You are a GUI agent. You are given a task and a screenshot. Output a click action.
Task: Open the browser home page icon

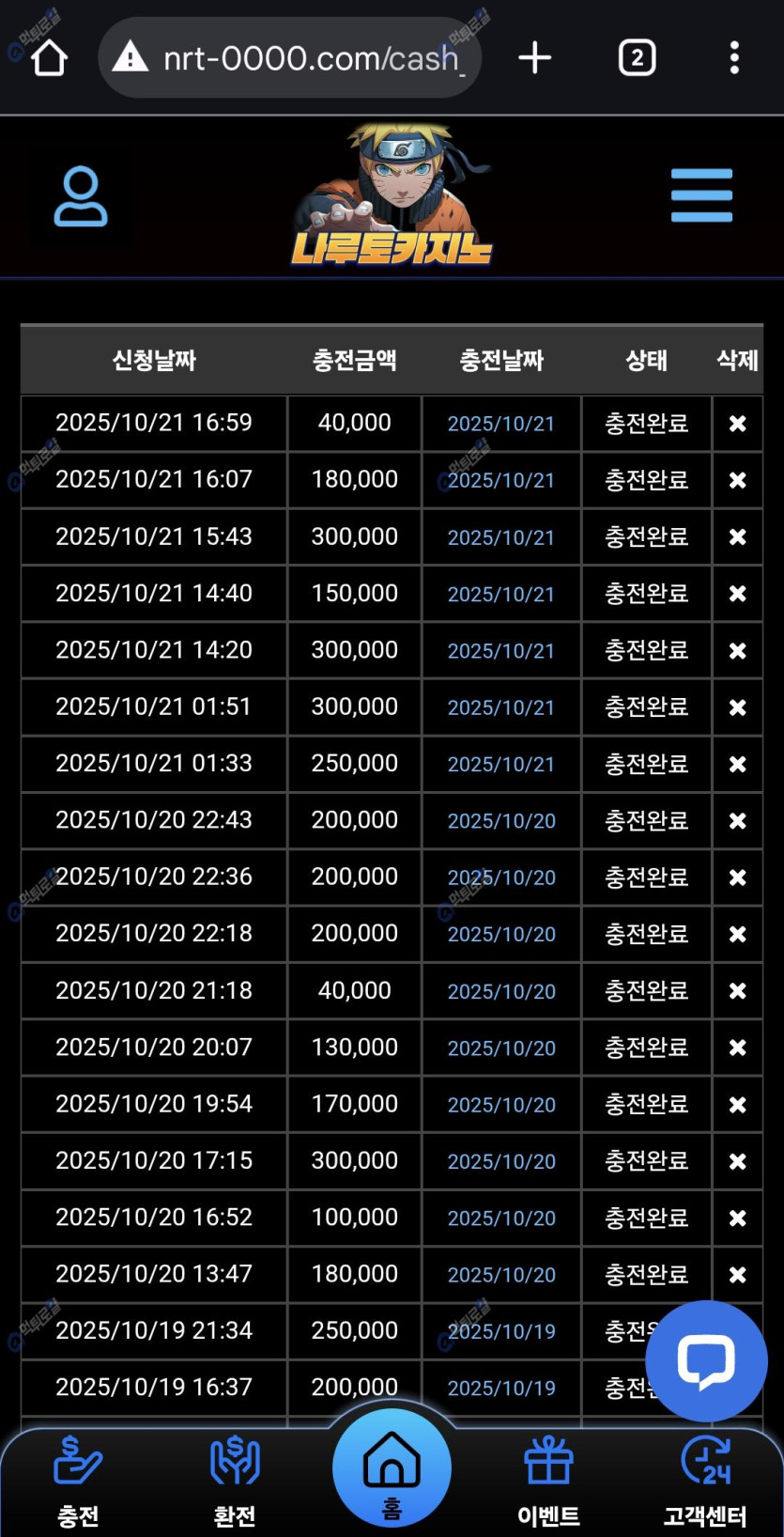49,58
